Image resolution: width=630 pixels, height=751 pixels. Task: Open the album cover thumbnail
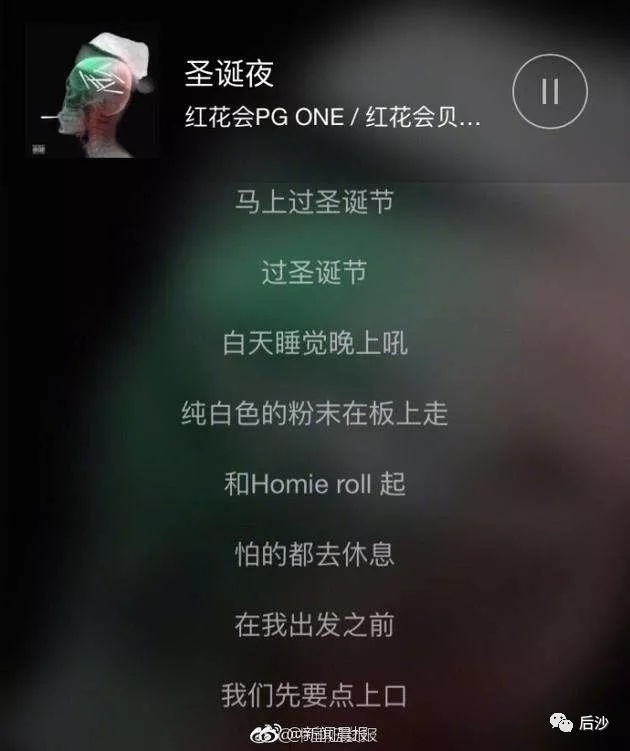(92, 92)
